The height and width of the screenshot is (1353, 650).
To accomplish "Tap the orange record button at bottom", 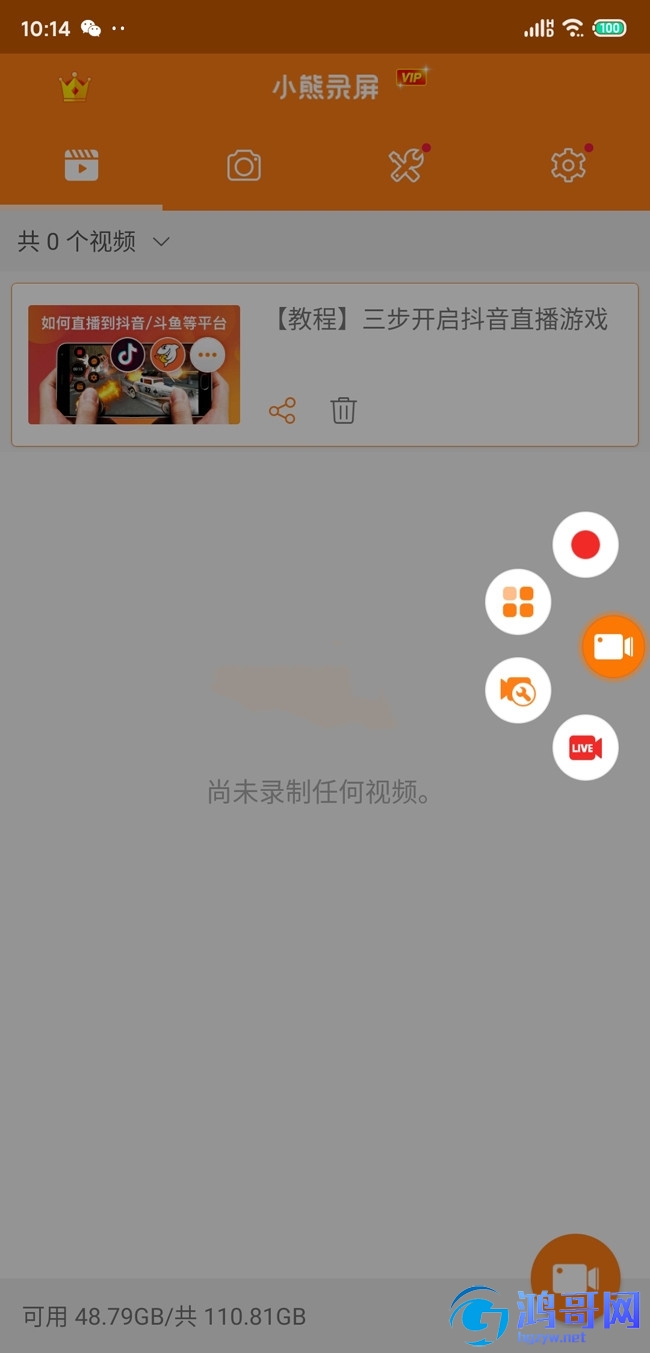I will coord(575,1277).
